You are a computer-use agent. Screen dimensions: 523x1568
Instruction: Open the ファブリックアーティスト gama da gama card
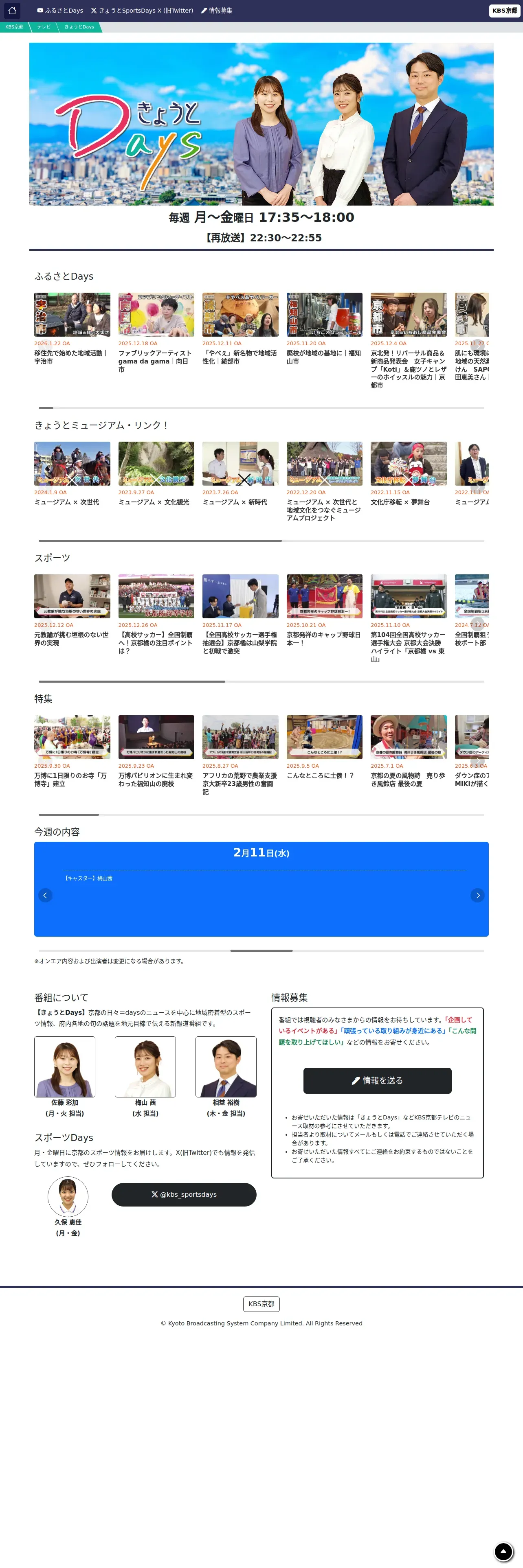pos(156,333)
